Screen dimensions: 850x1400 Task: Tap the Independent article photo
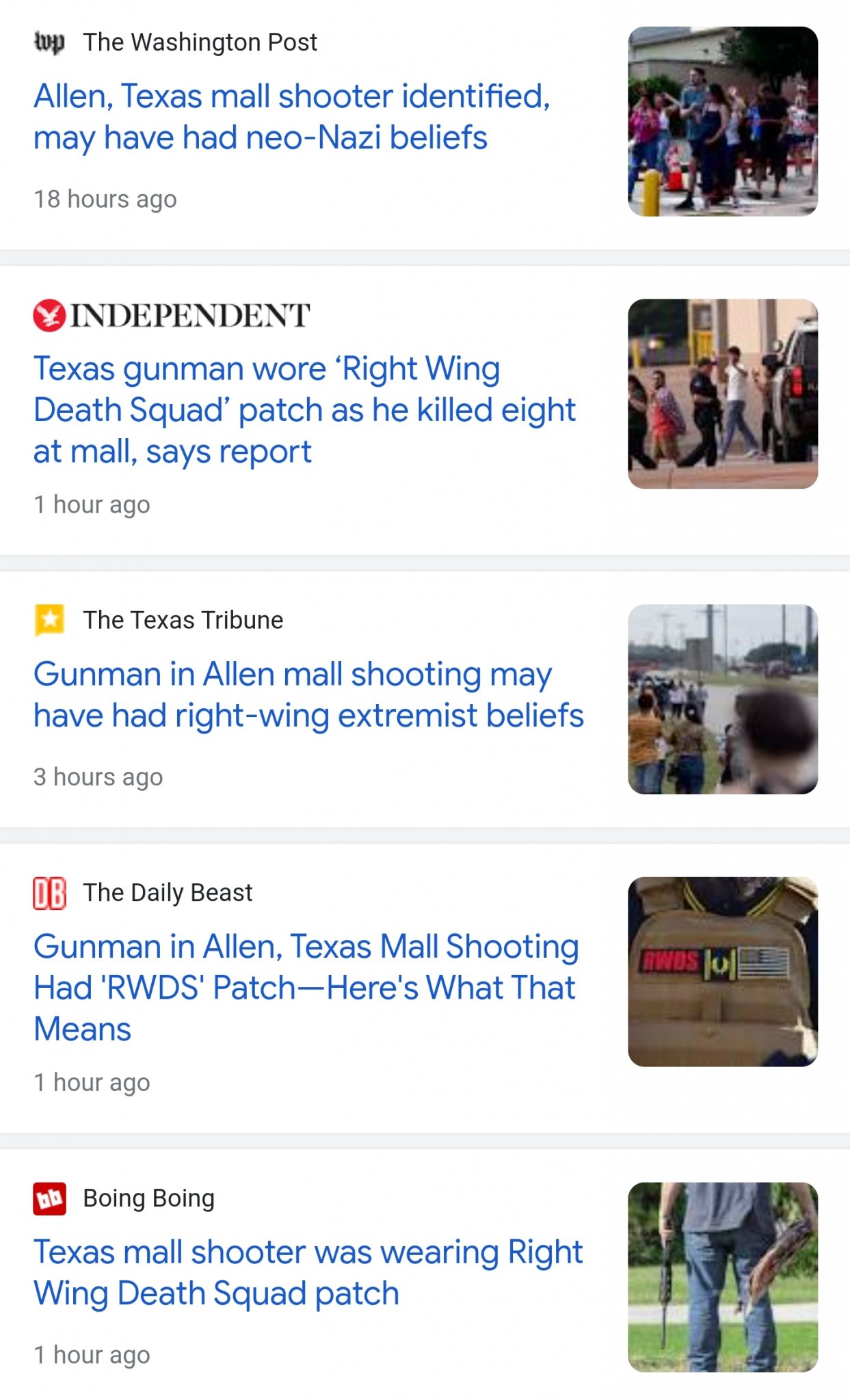722,394
